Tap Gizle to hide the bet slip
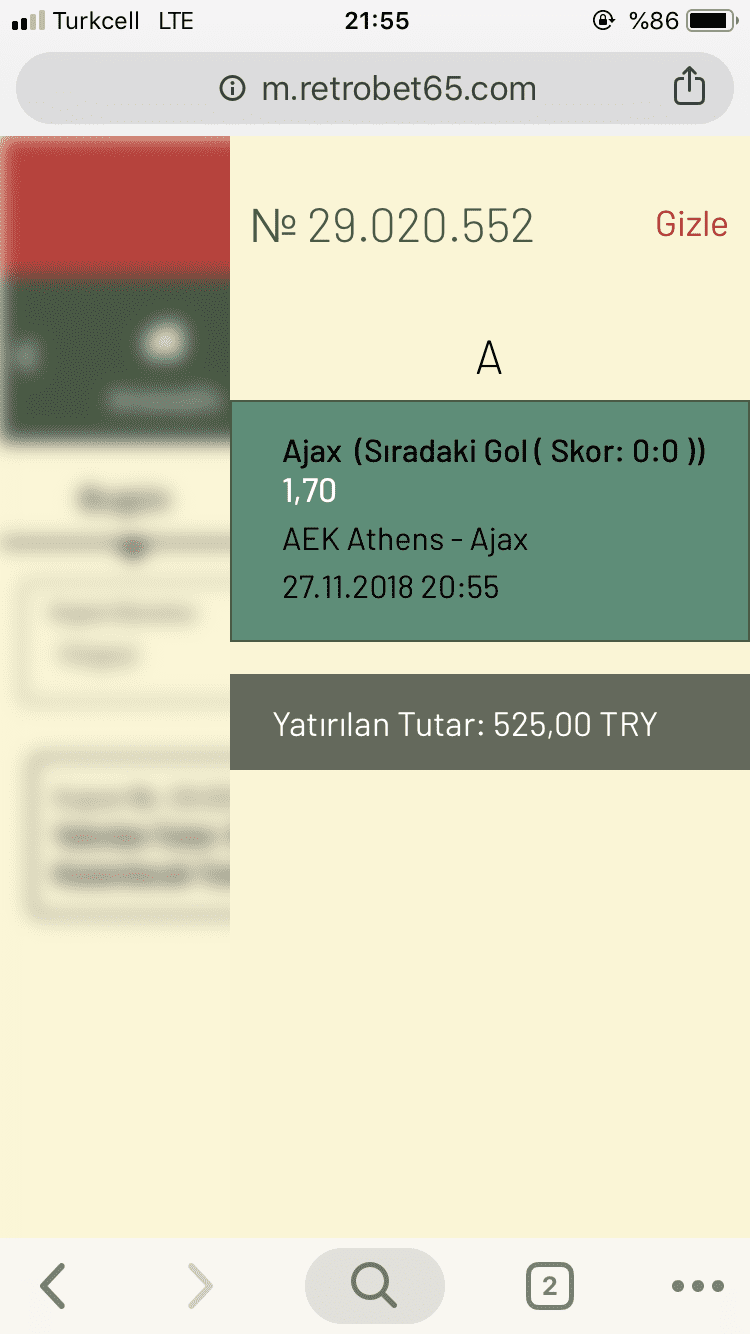 point(691,224)
